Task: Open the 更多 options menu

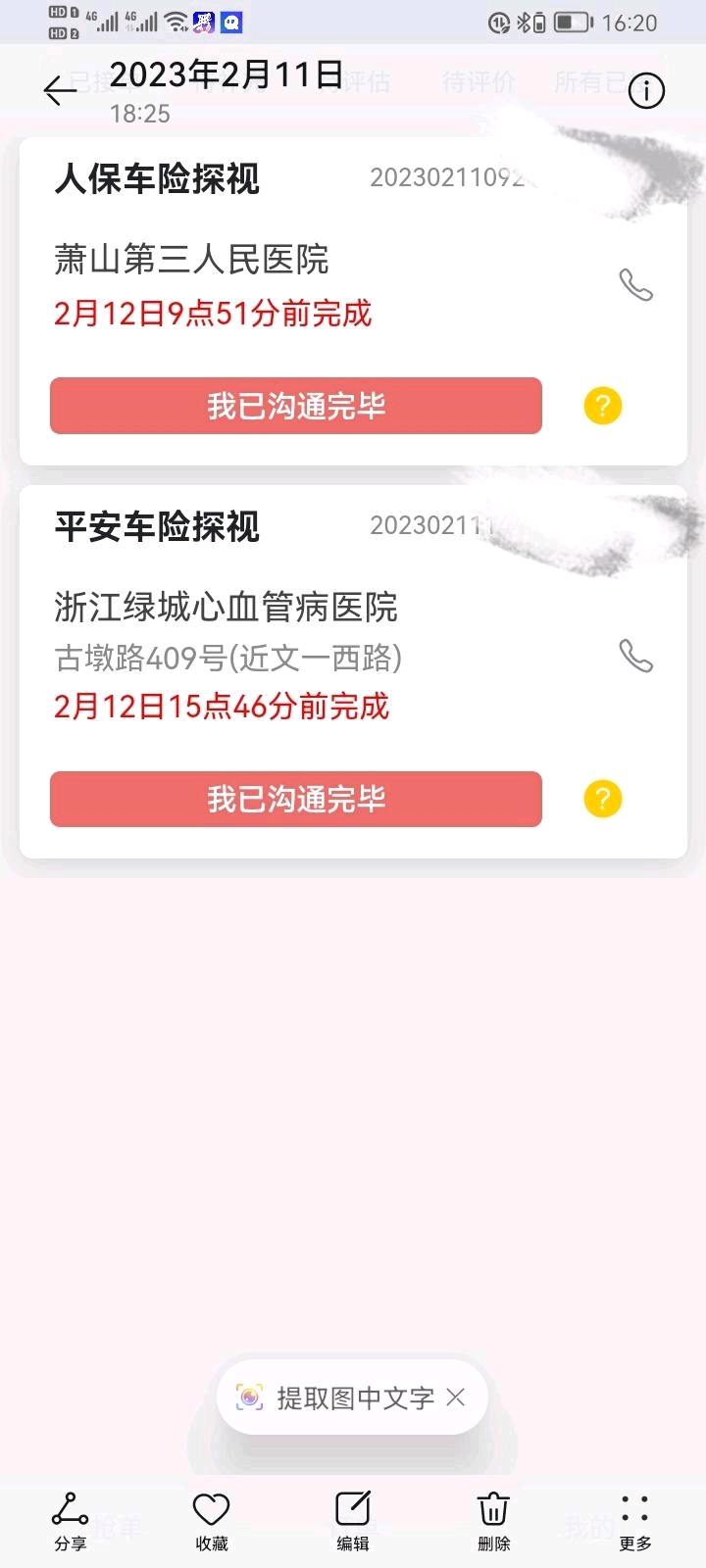Action: tap(634, 1520)
